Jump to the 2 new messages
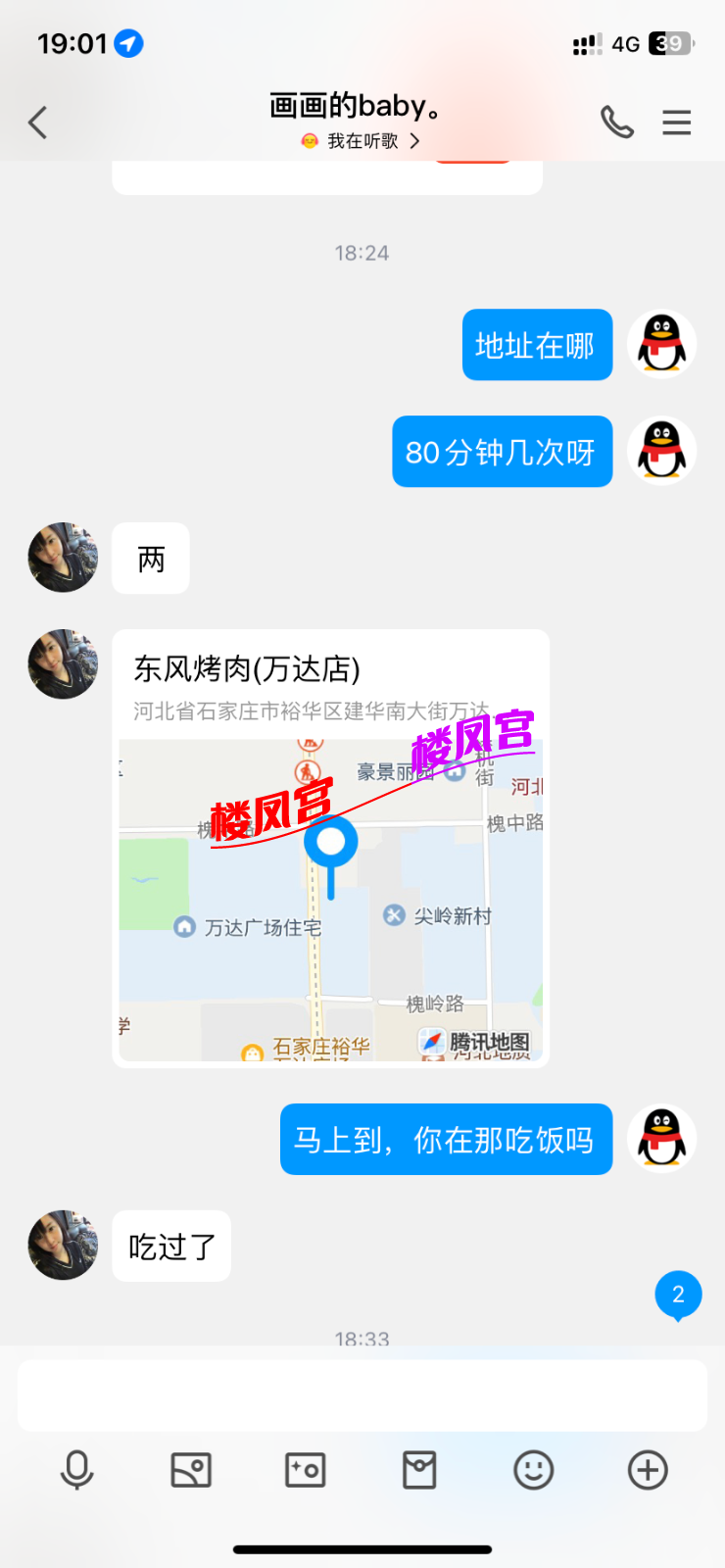This screenshot has height=1568, width=725. tap(678, 1296)
